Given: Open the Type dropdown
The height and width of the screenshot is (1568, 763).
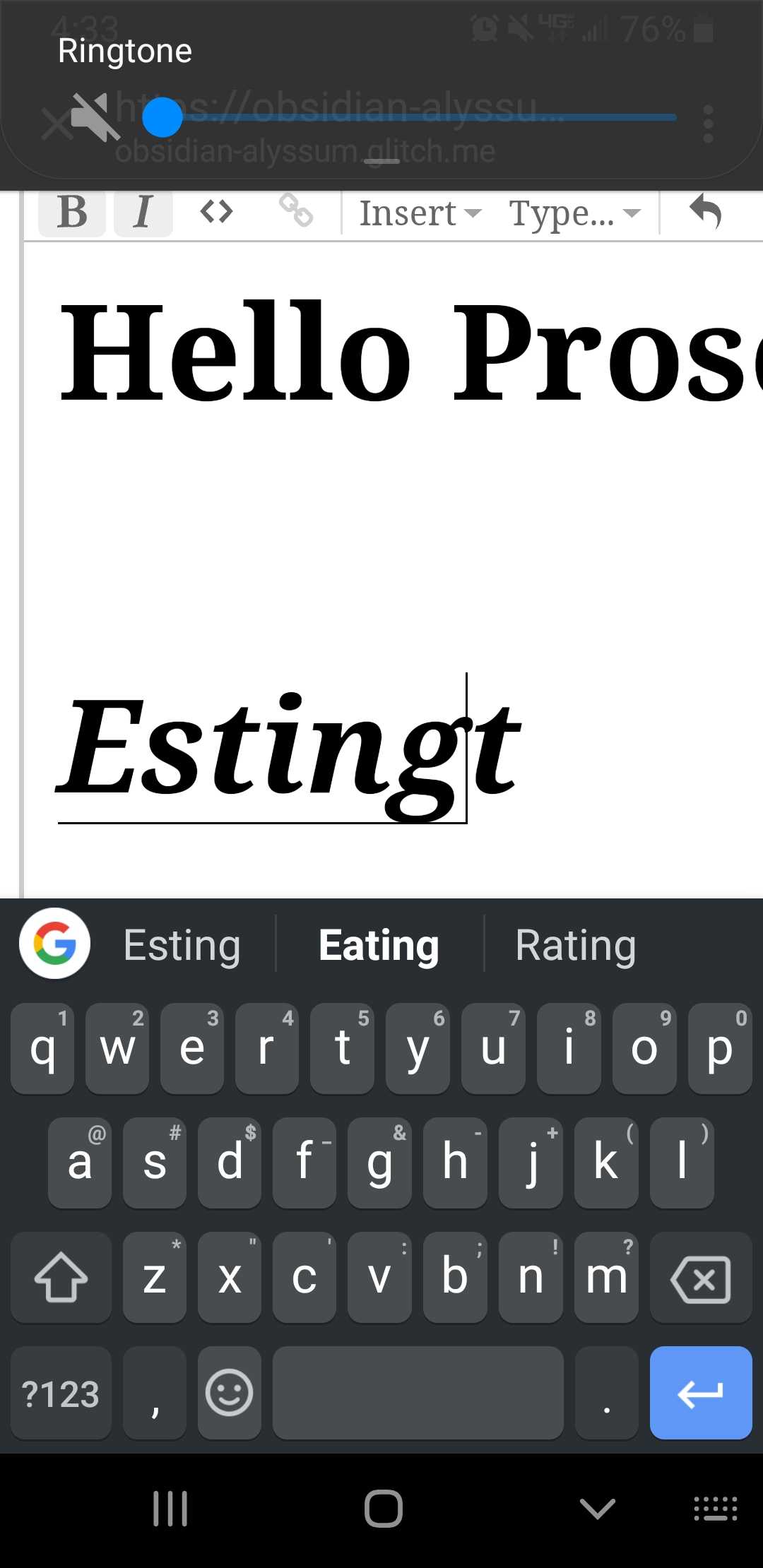Looking at the screenshot, I should click(574, 213).
